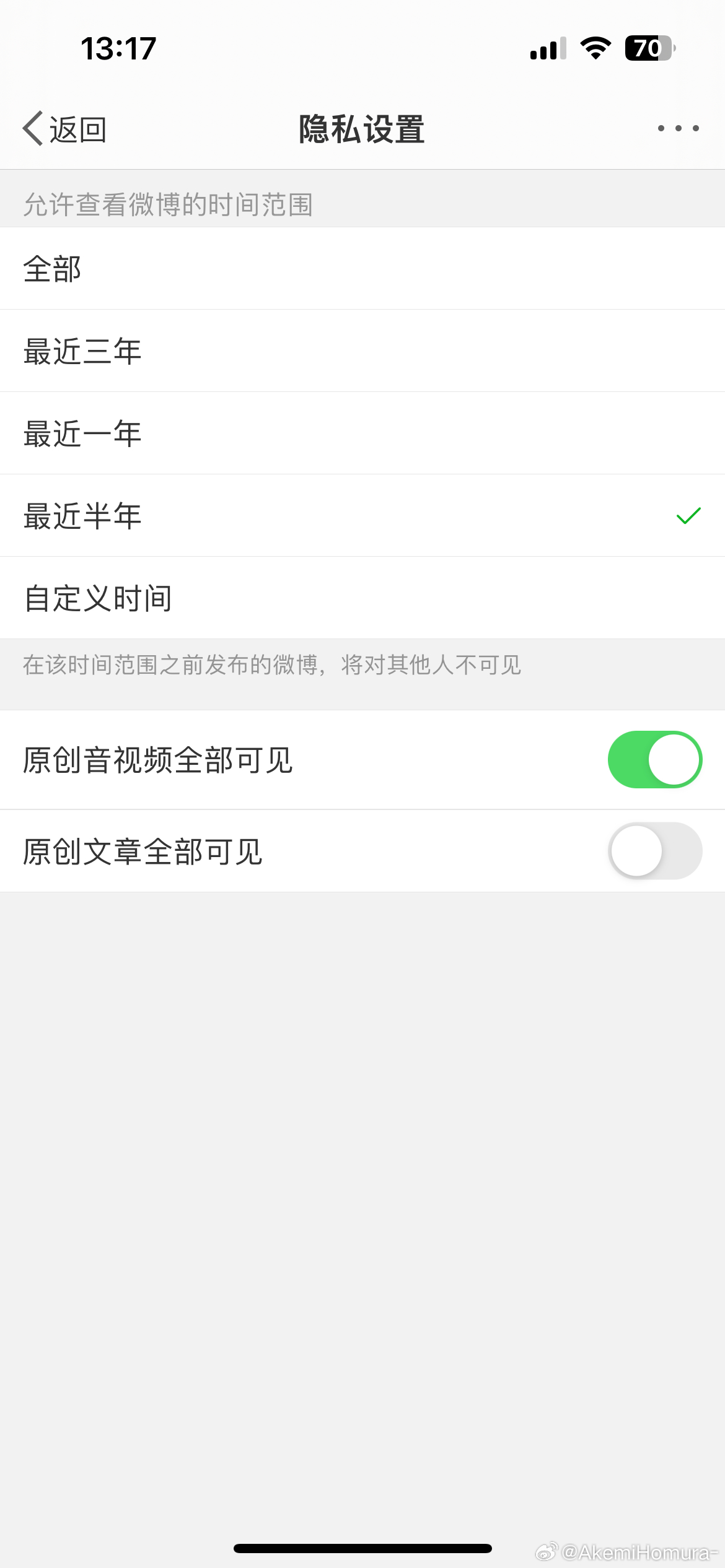Select the 最近半年 option
This screenshot has width=725, height=1568.
click(x=362, y=515)
